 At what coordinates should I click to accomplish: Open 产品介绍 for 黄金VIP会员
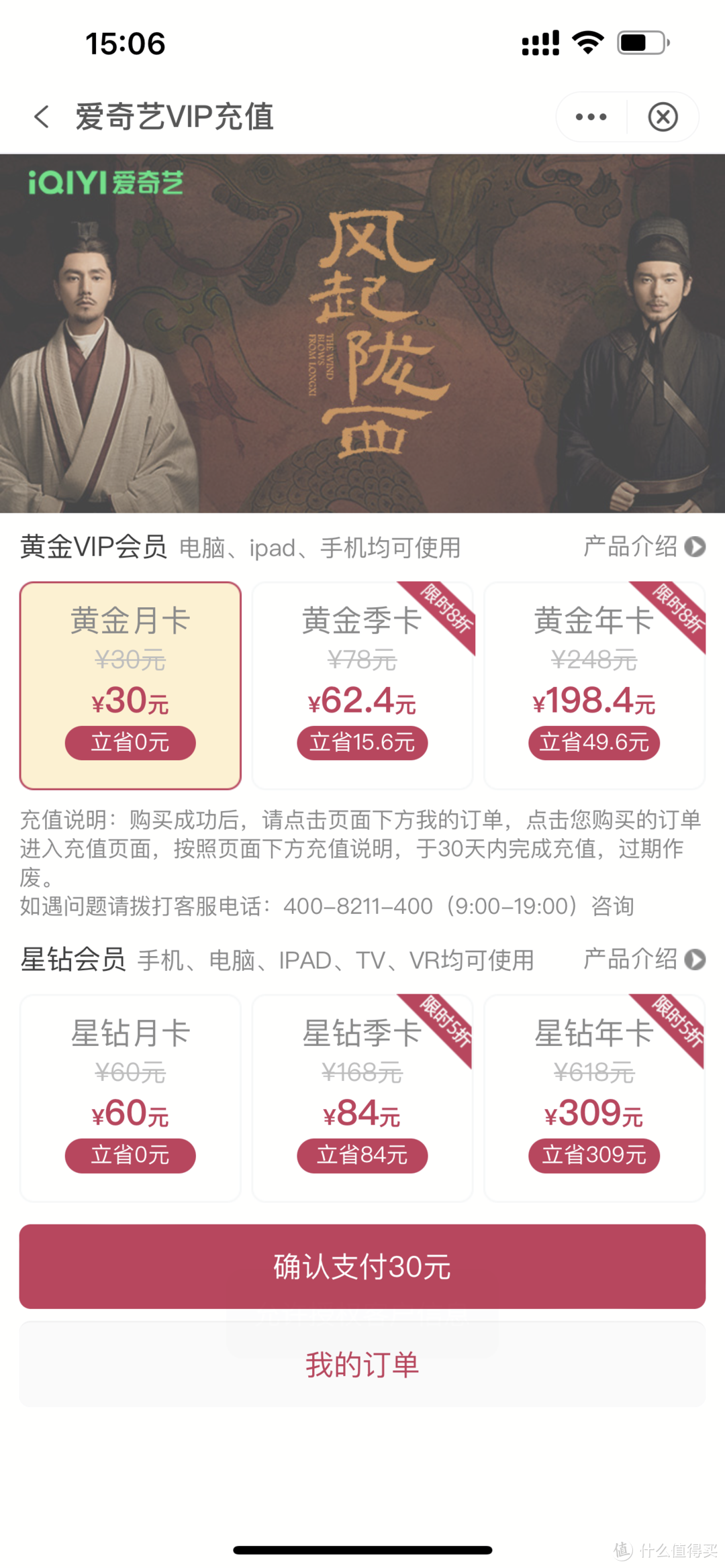click(x=644, y=547)
